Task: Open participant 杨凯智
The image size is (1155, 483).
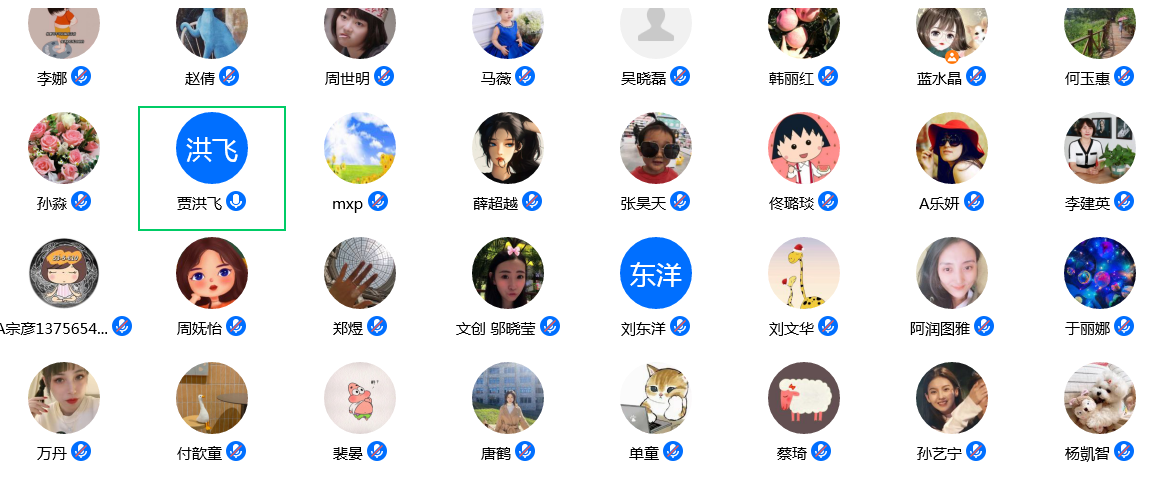Action: 1100,398
